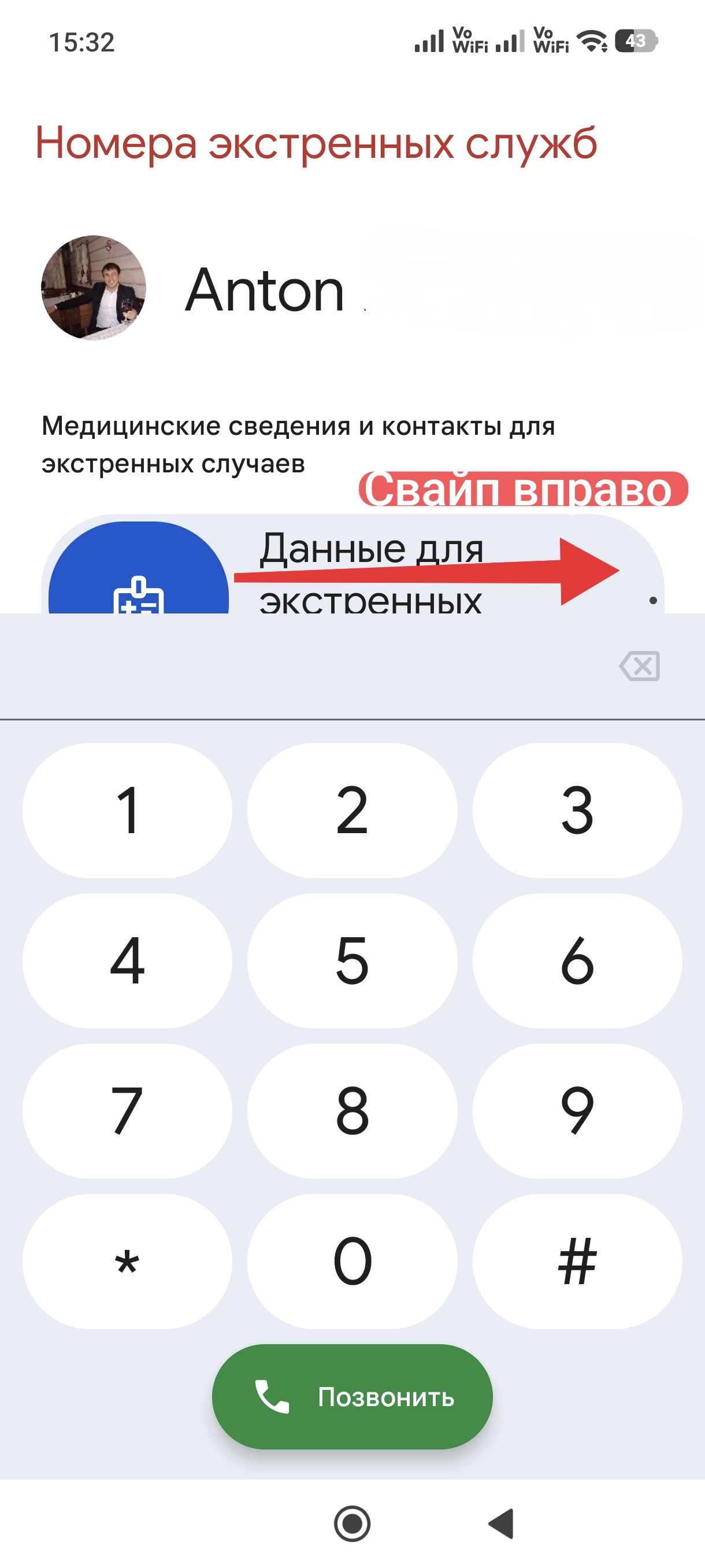
Task: Start the call with Позвонить button
Action: pos(352,1396)
